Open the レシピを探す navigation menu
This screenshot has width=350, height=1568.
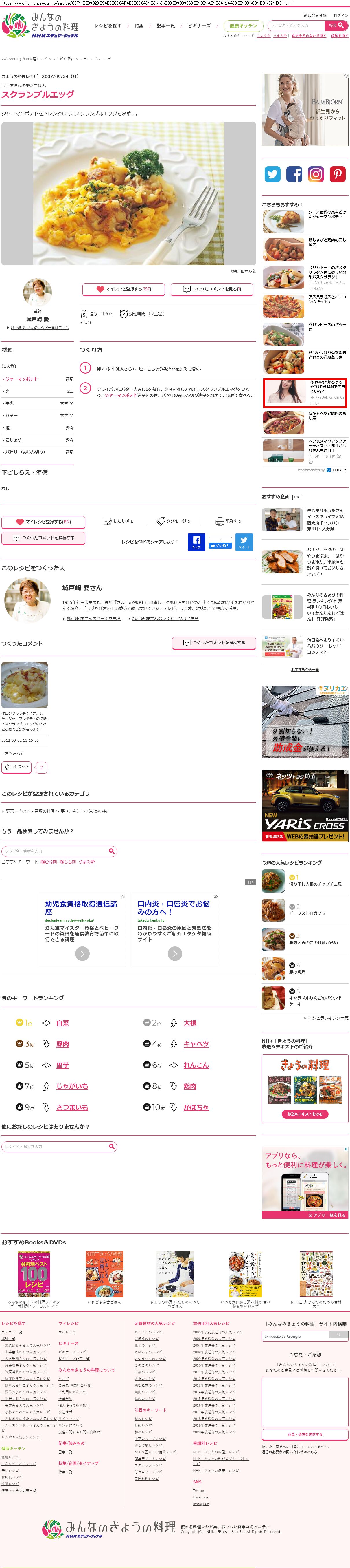click(x=108, y=26)
